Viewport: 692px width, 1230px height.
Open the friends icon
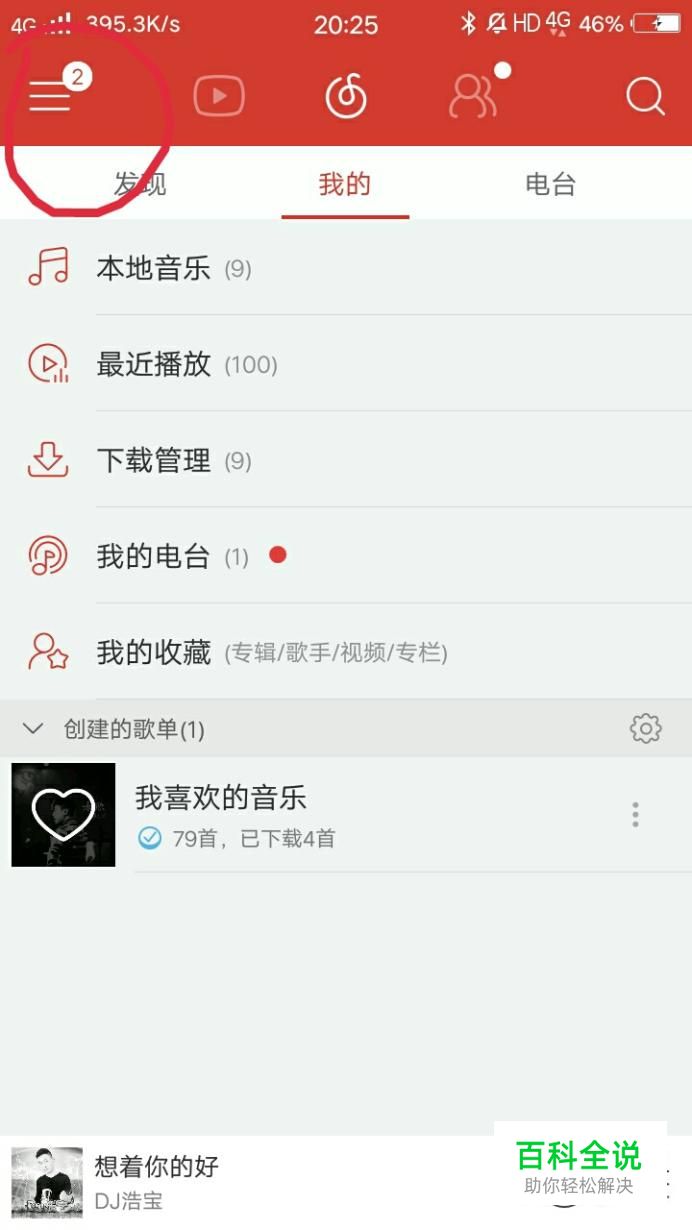471,97
